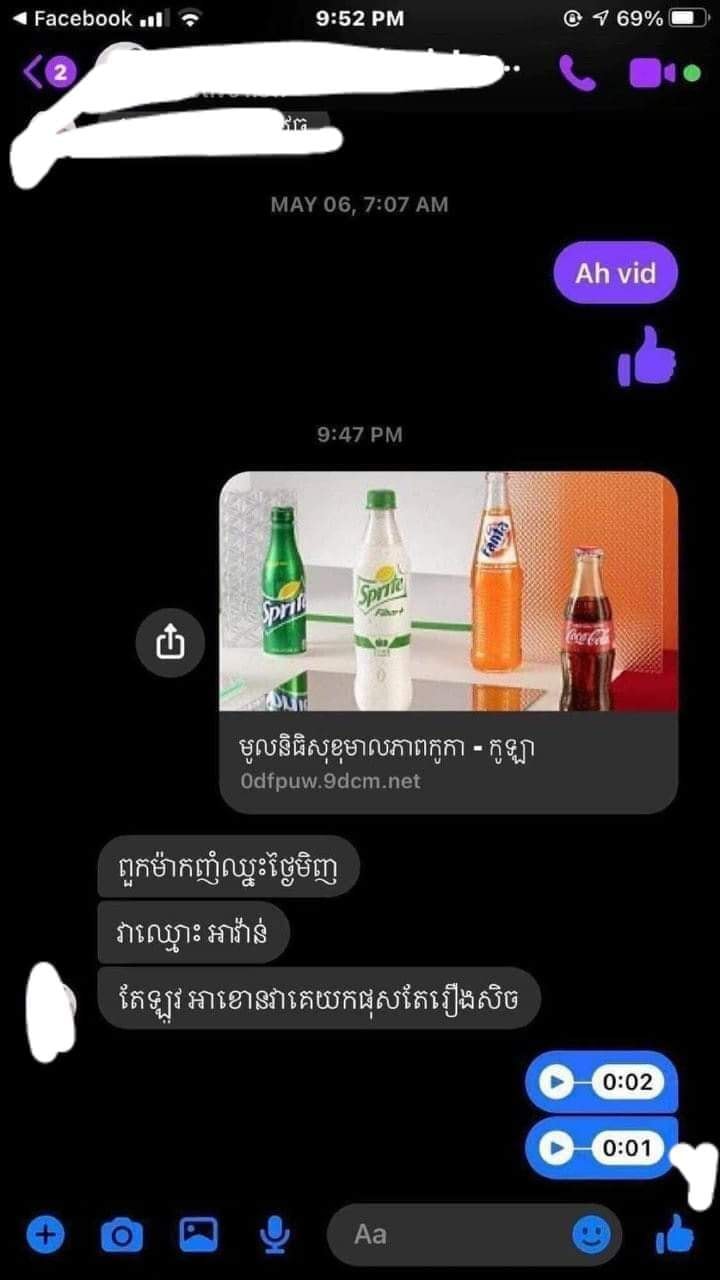The width and height of the screenshot is (720, 1280).
Task: Share the Coca-Cola link preview
Action: 170,643
